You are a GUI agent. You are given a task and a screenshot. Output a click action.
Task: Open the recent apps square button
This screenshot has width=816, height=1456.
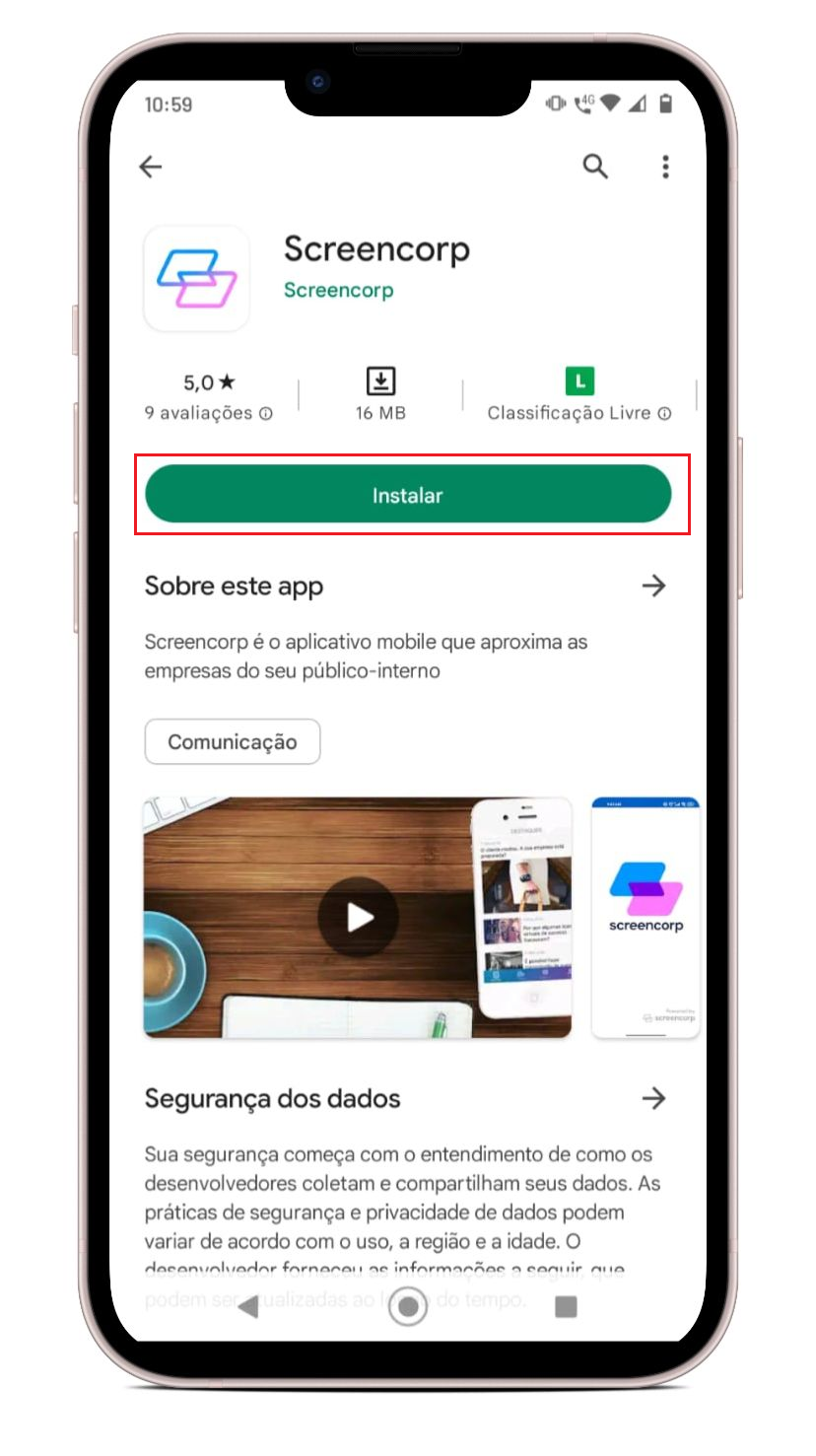coord(566,1307)
